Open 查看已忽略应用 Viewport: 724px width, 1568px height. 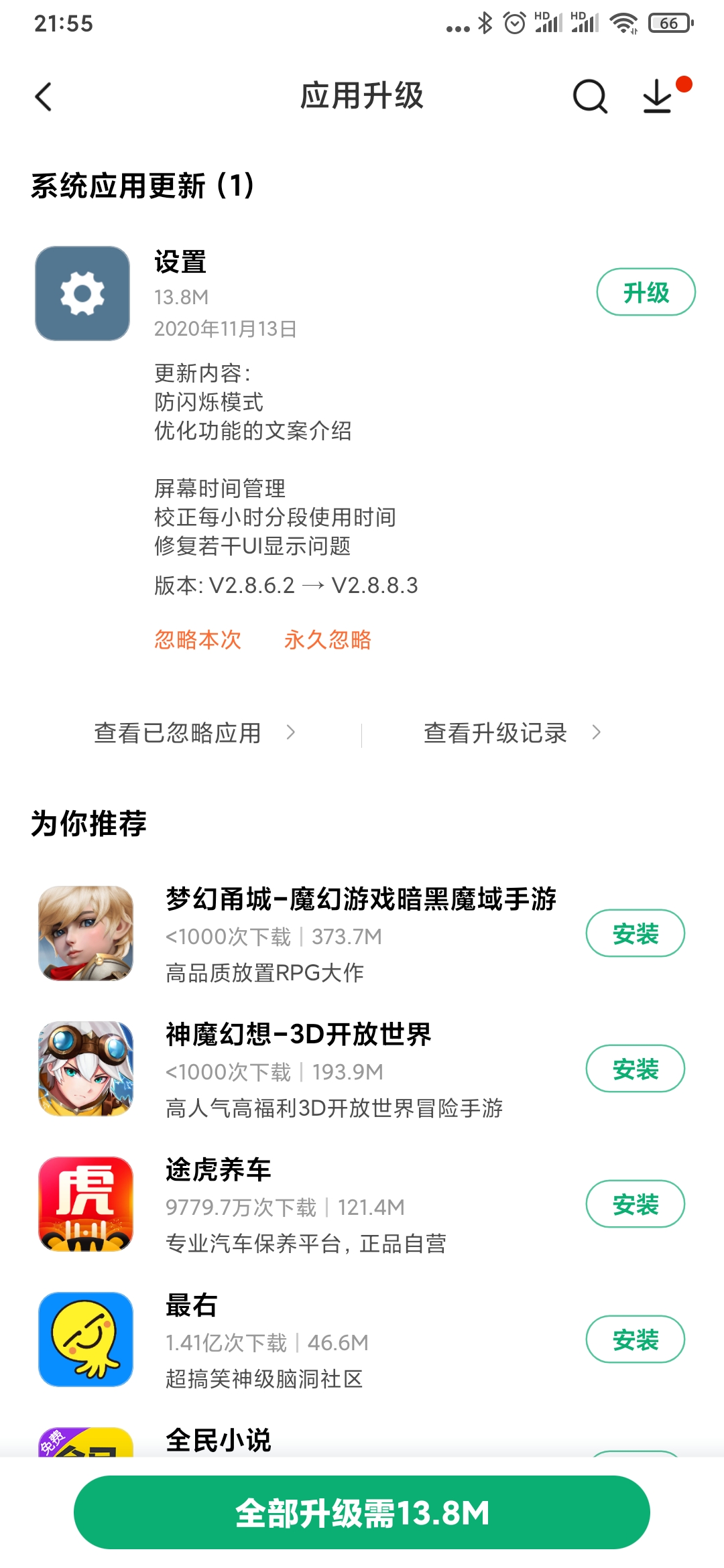(x=194, y=733)
